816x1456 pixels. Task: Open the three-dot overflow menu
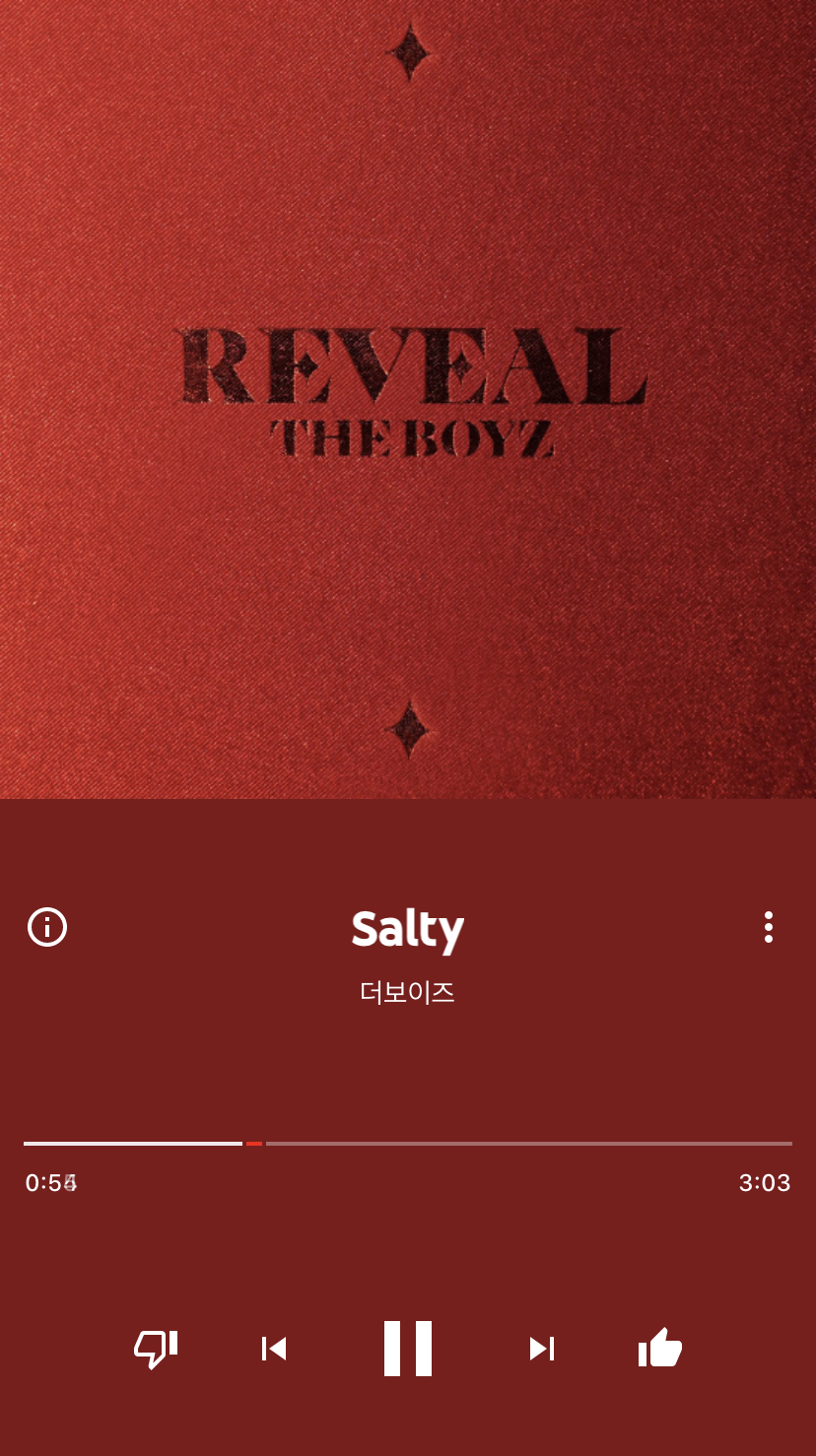(768, 927)
